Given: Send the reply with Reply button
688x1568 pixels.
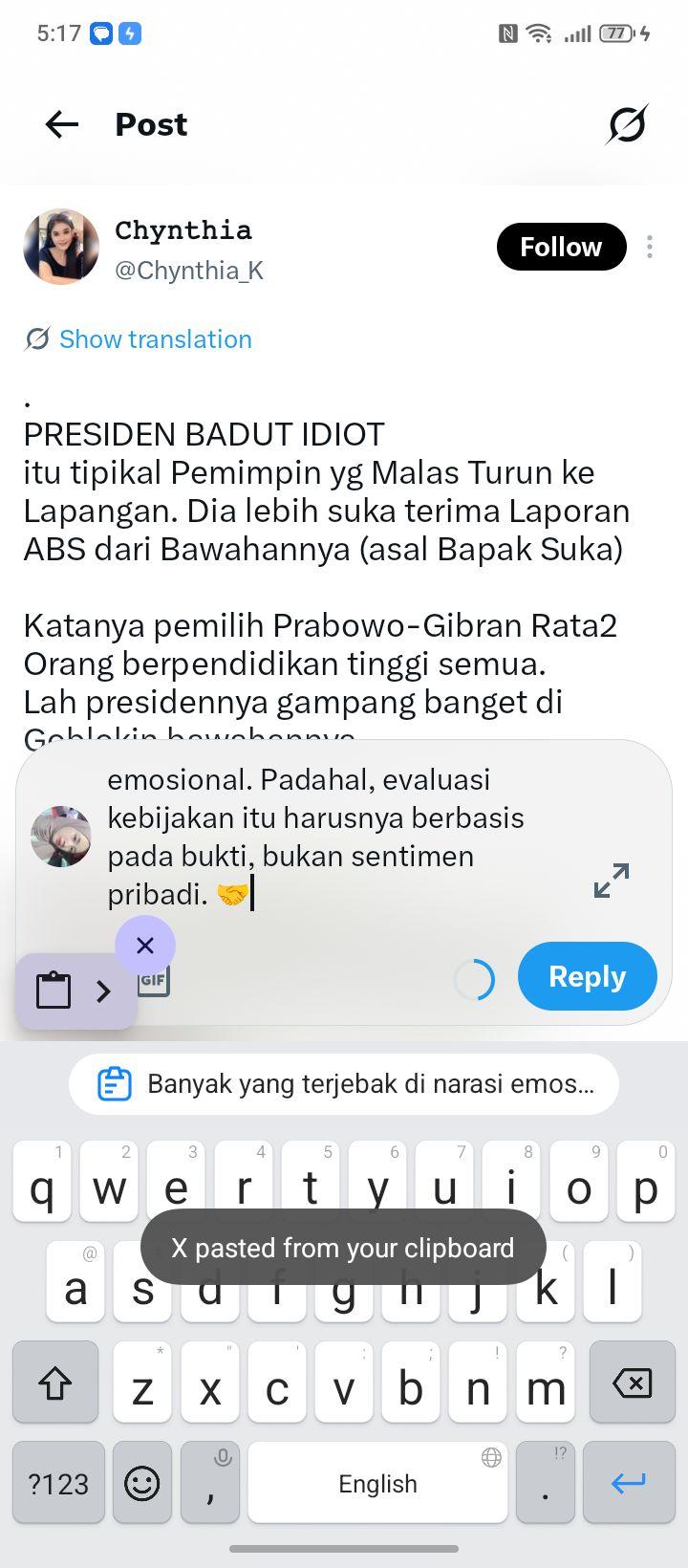Looking at the screenshot, I should [588, 976].
